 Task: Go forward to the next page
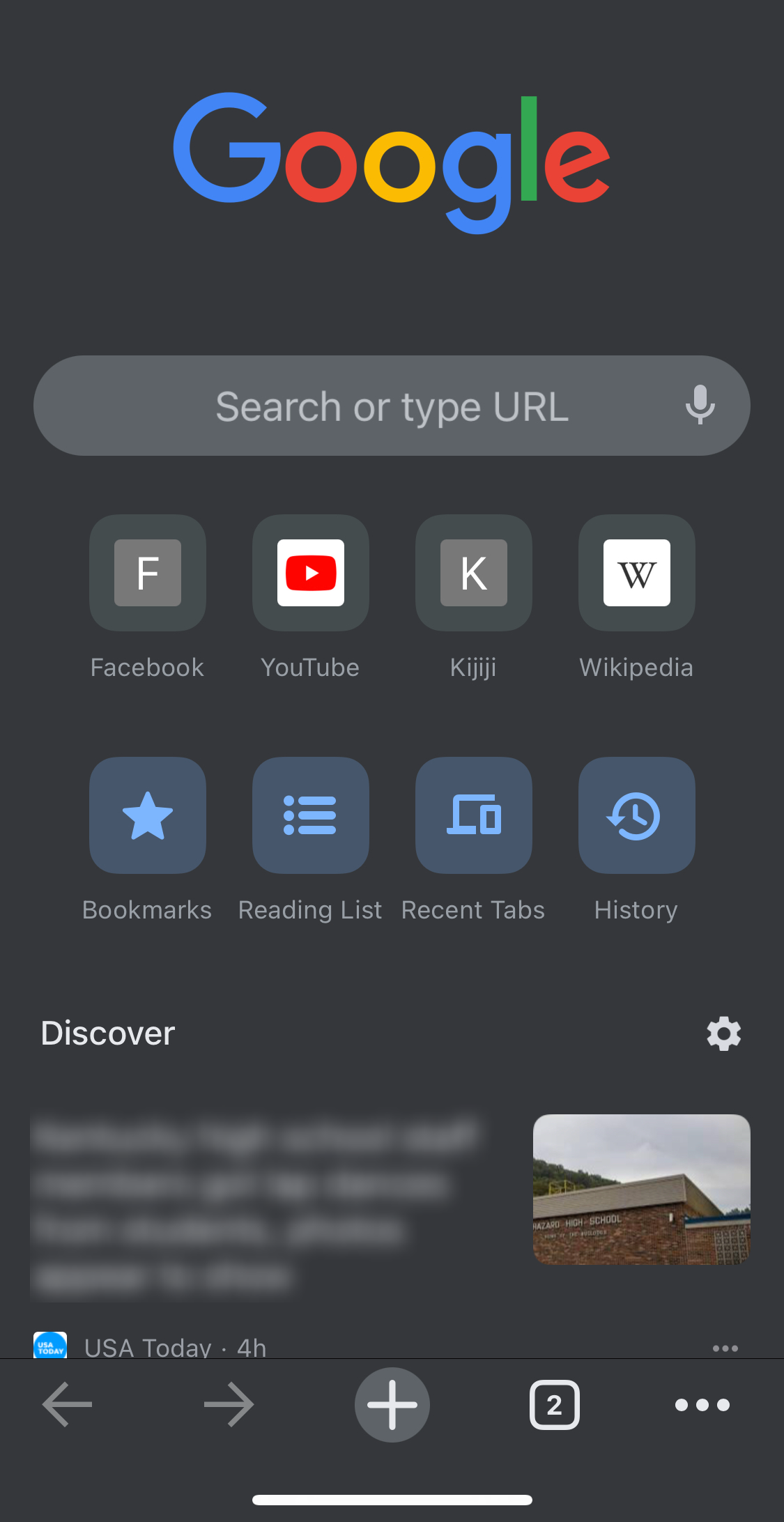coord(229,1405)
